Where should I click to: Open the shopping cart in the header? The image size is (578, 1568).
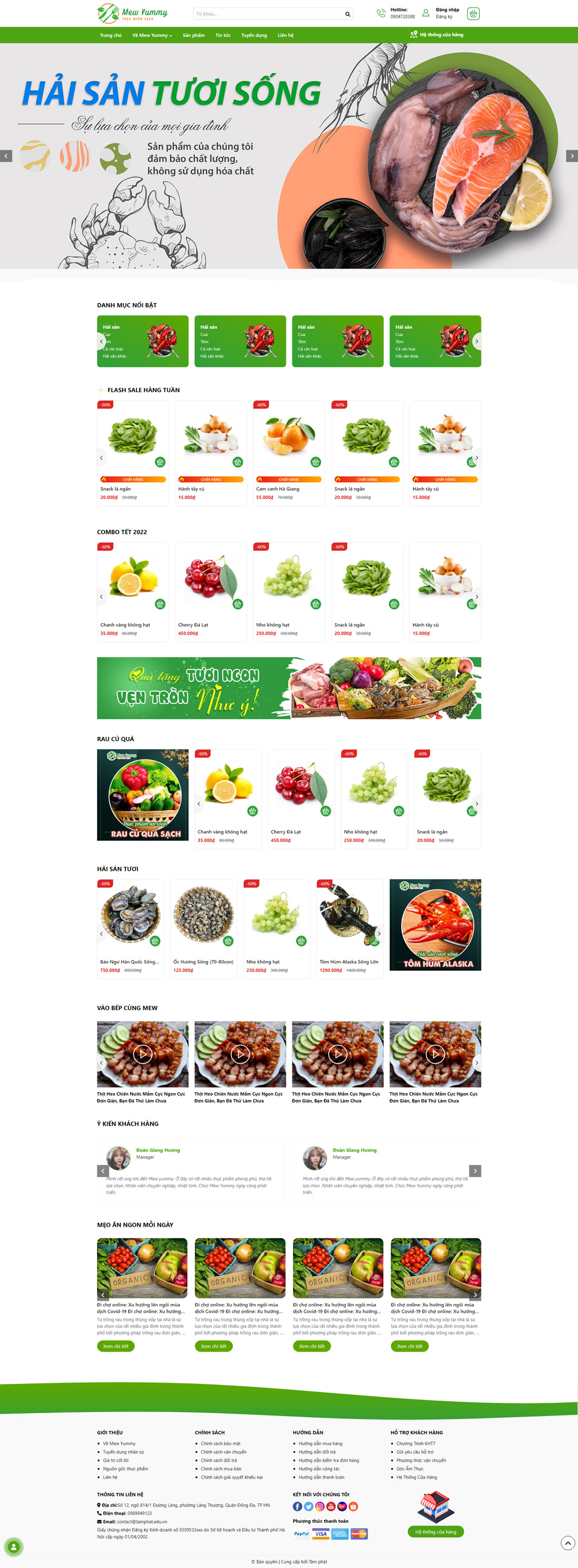(x=473, y=13)
